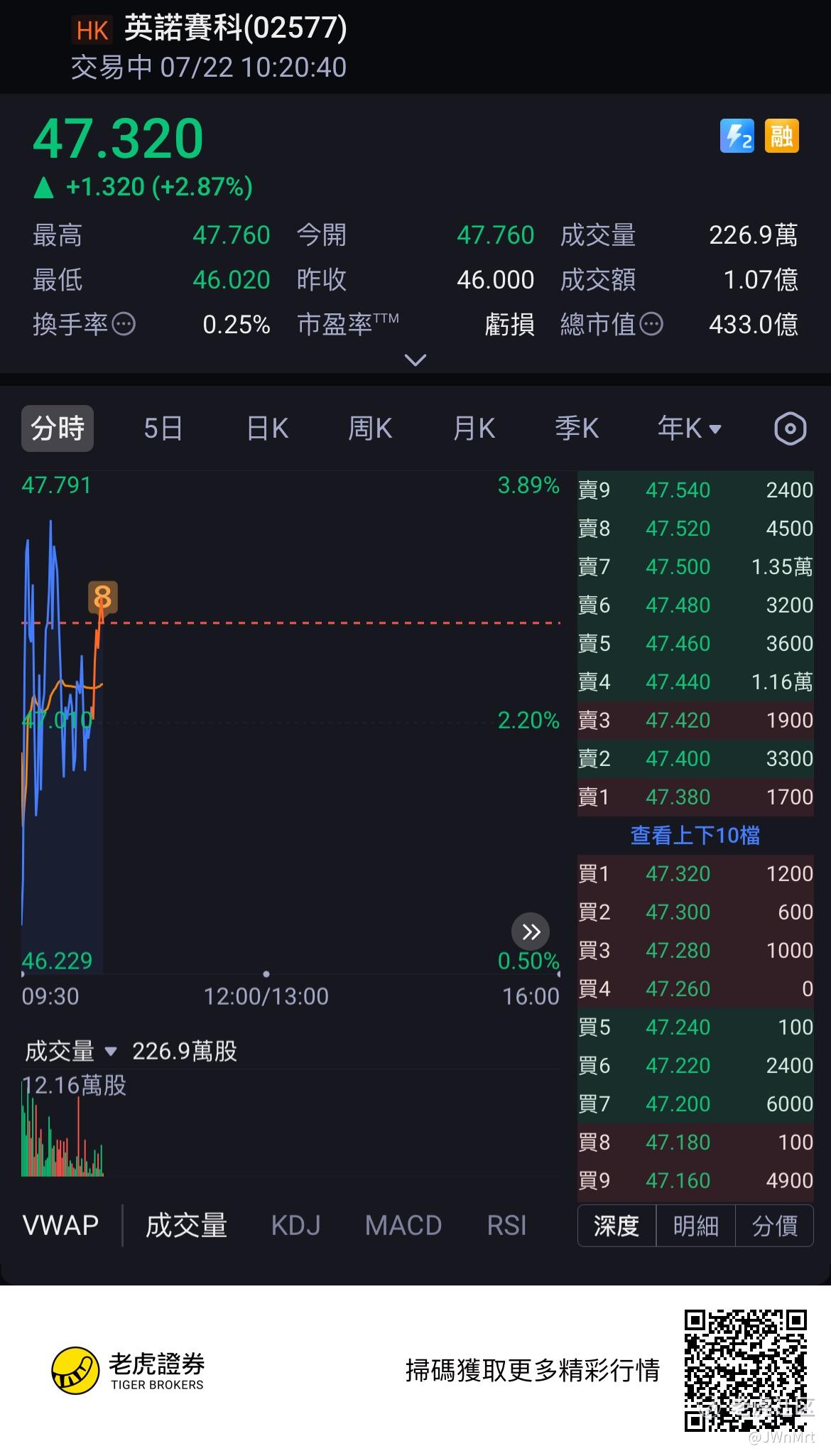Select the MACD indicator
Image resolution: width=831 pixels, height=1456 pixels.
[403, 1226]
